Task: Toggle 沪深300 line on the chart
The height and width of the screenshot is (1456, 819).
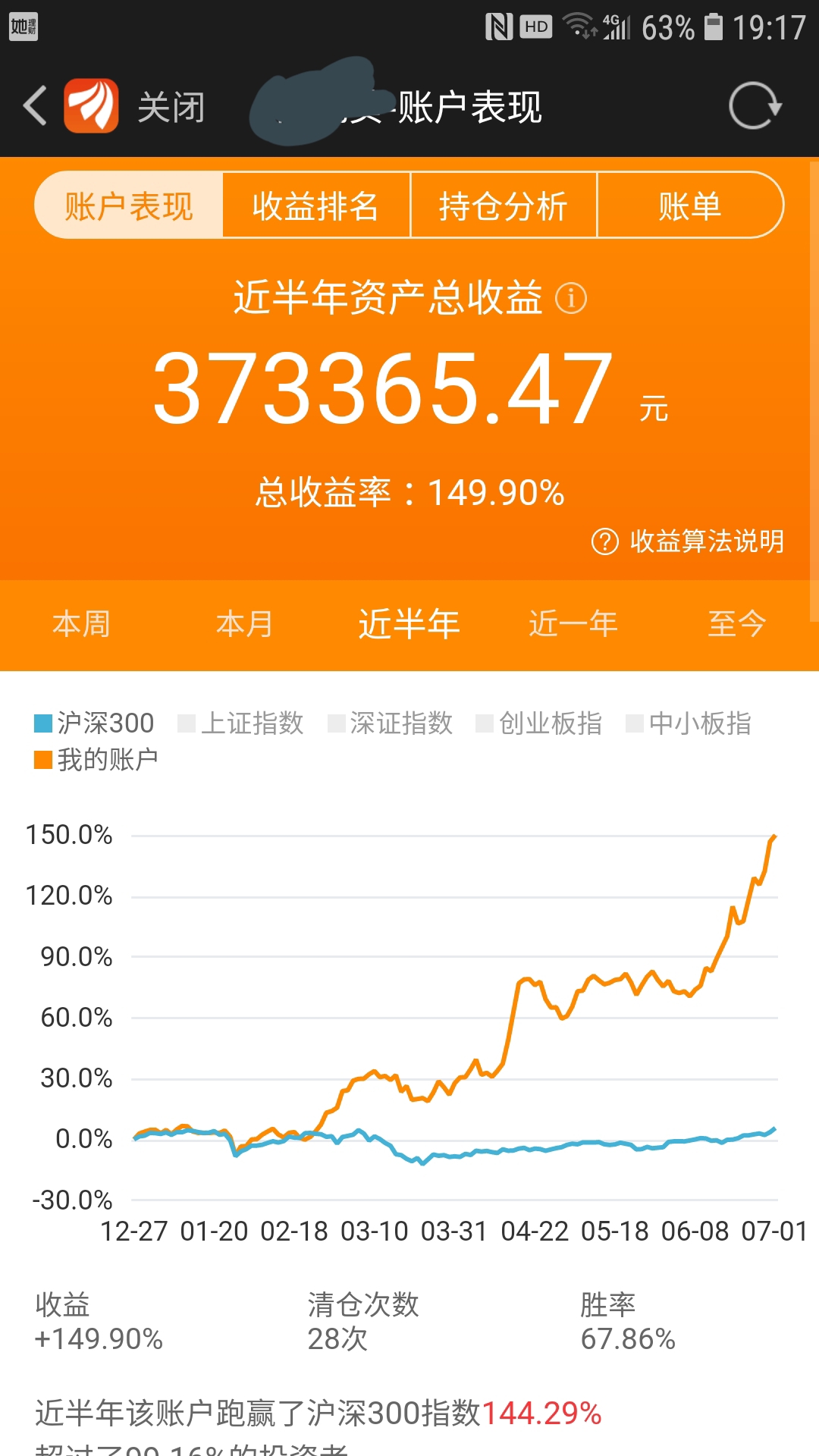Action: pos(94,723)
